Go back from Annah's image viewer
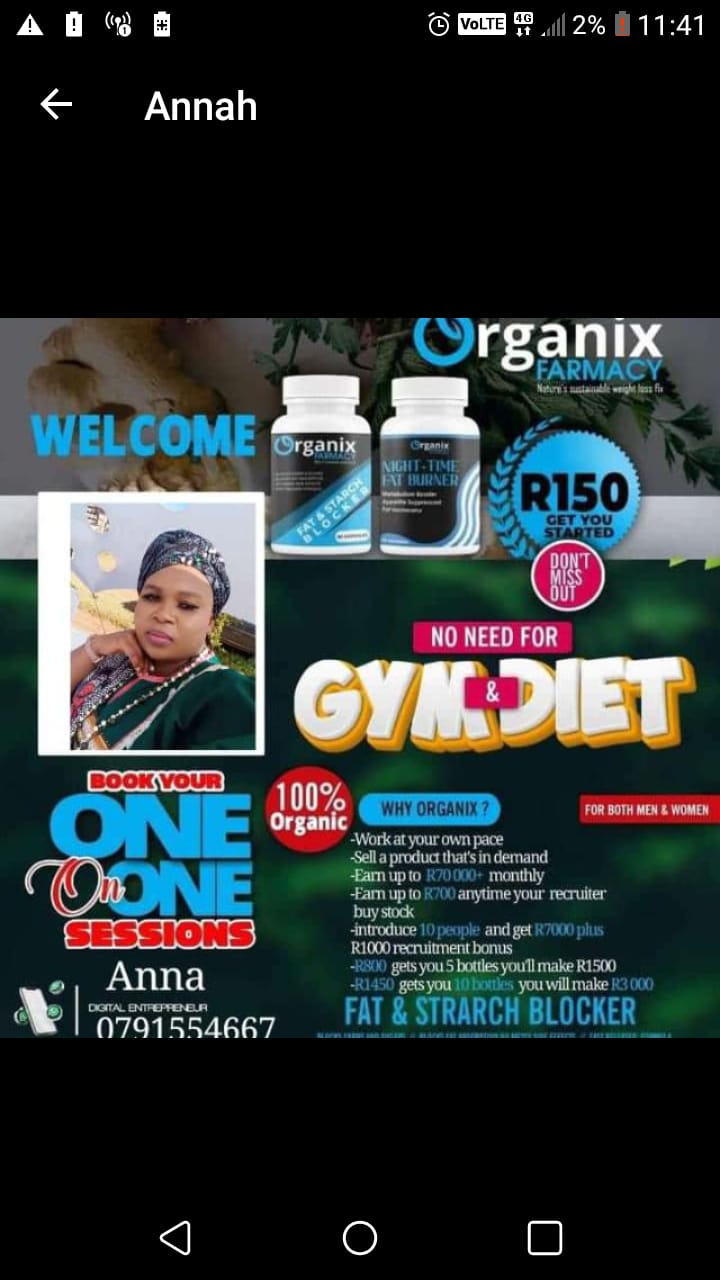 56,104
